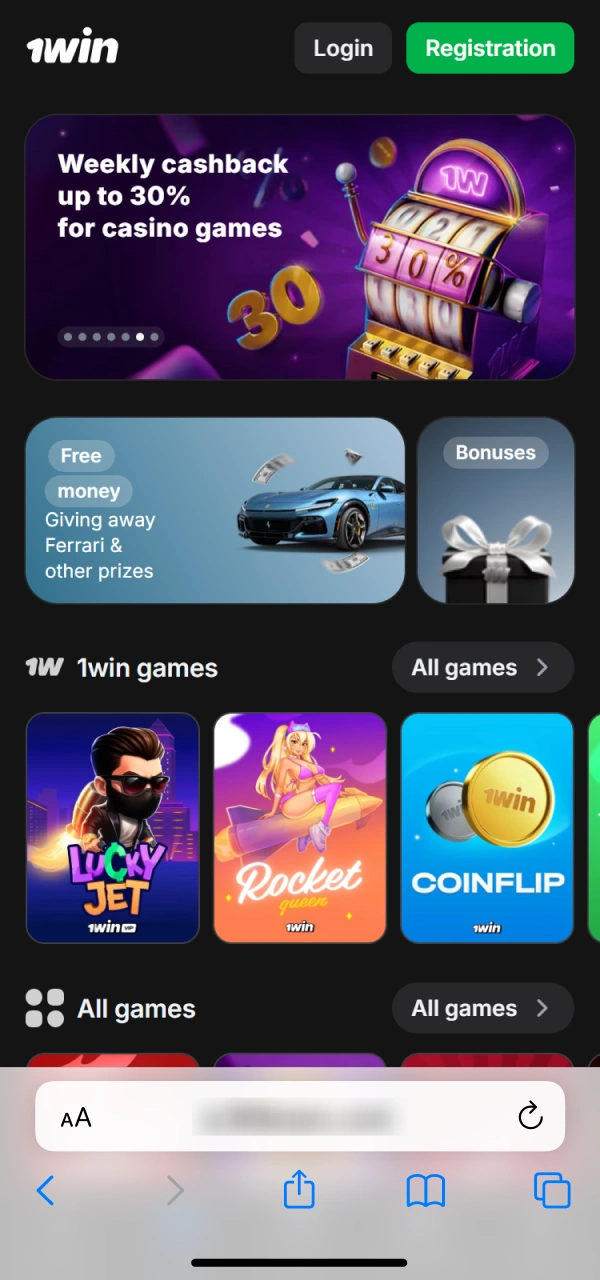The height and width of the screenshot is (1280, 600).
Task: View all 1win games
Action: pos(482,668)
